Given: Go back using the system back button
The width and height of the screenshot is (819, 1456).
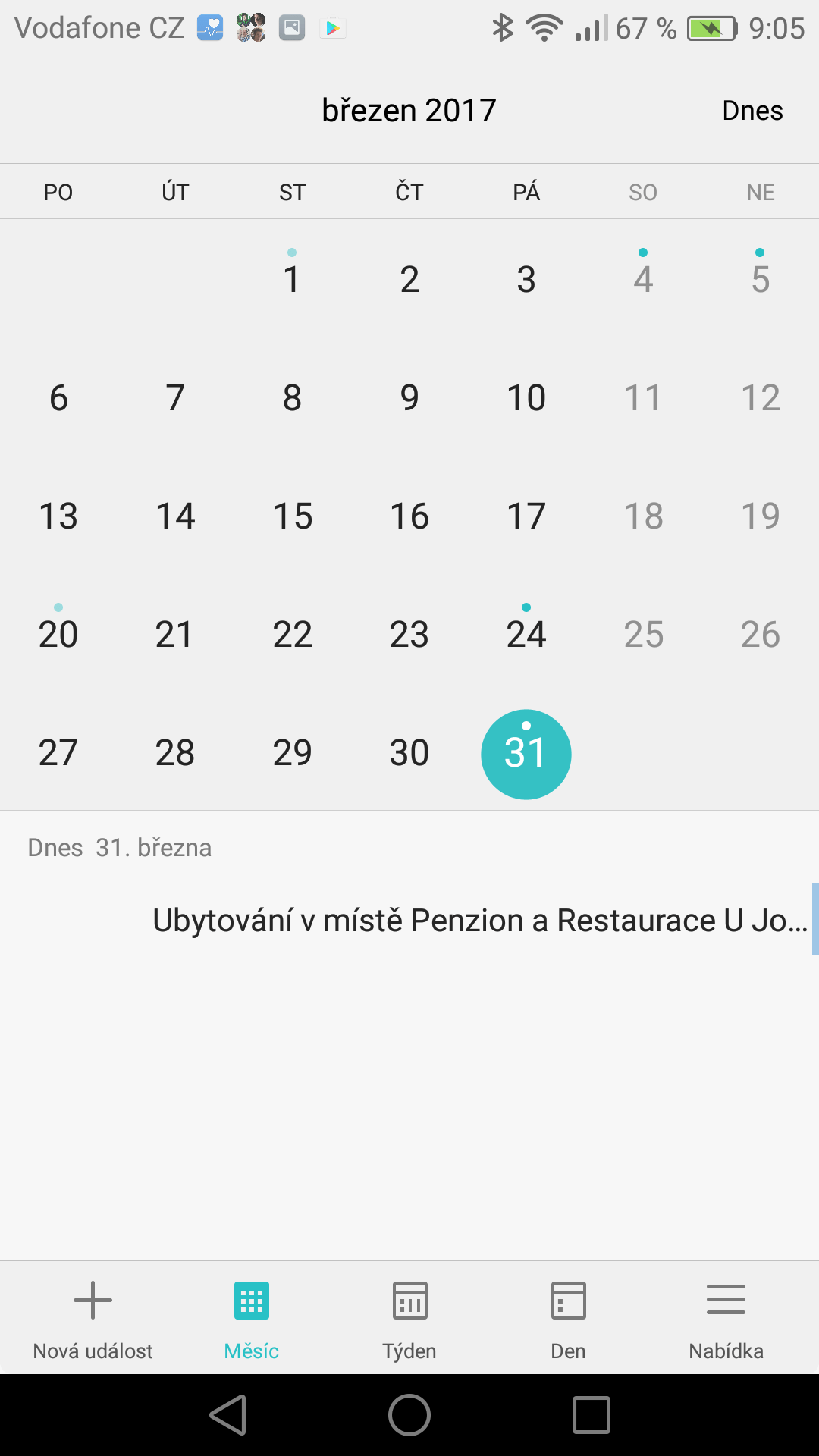Looking at the screenshot, I should [x=228, y=1415].
